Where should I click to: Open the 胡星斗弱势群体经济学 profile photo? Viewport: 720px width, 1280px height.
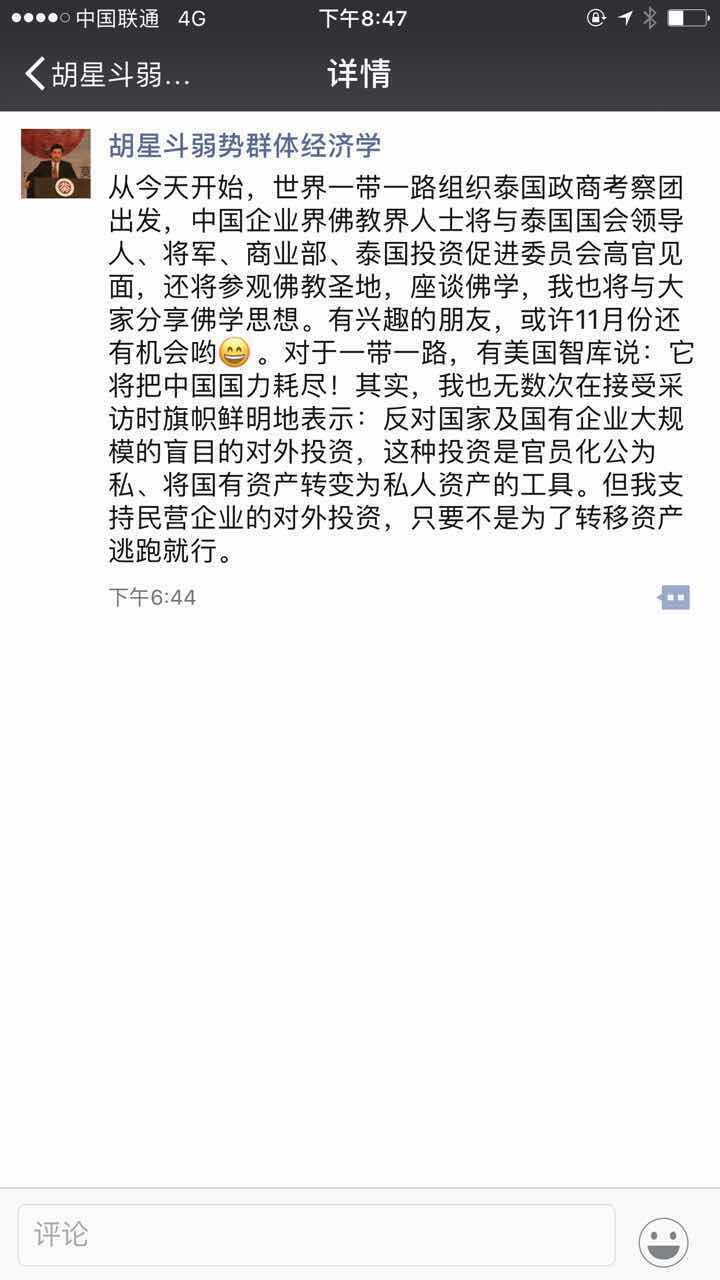[56, 164]
